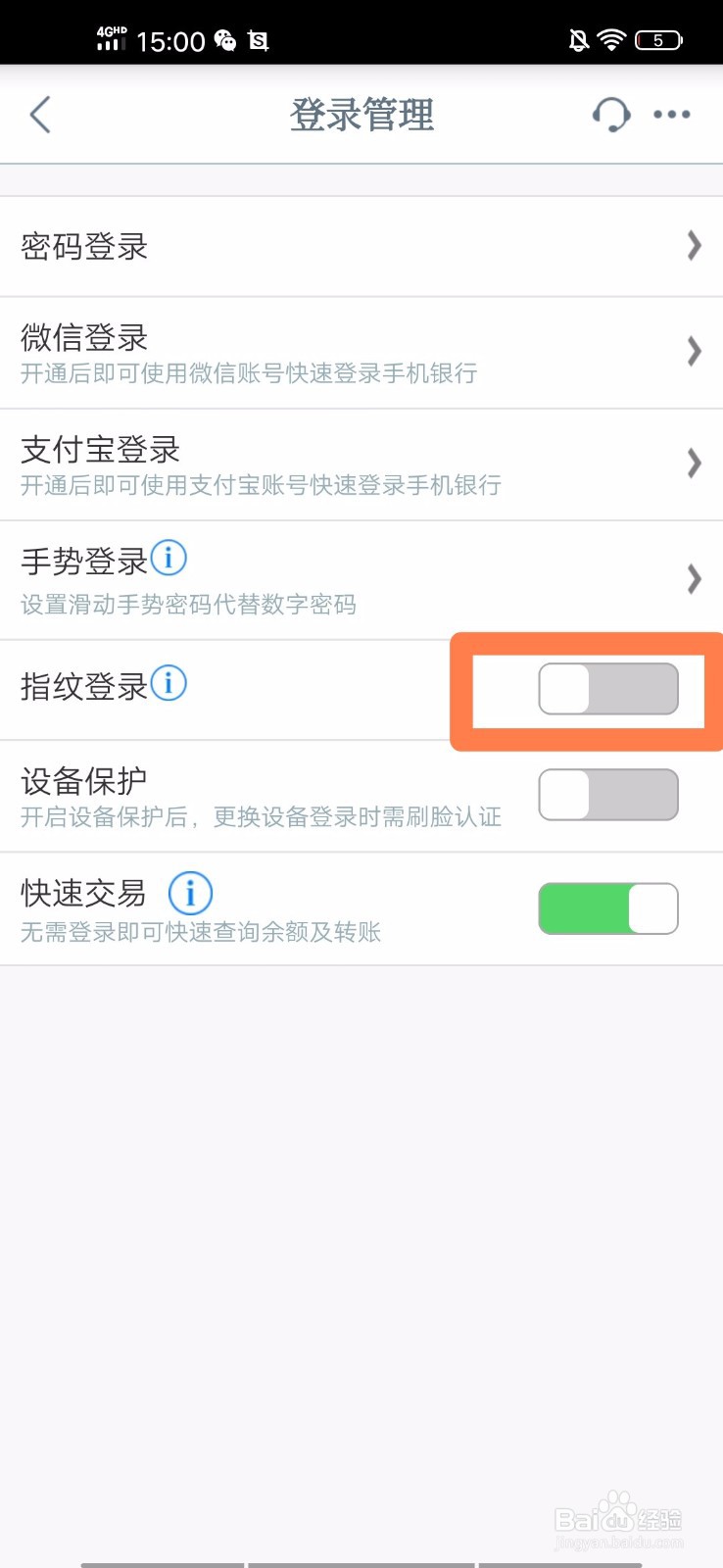
Task: Turn on the 设备保护 switch
Action: [x=607, y=795]
